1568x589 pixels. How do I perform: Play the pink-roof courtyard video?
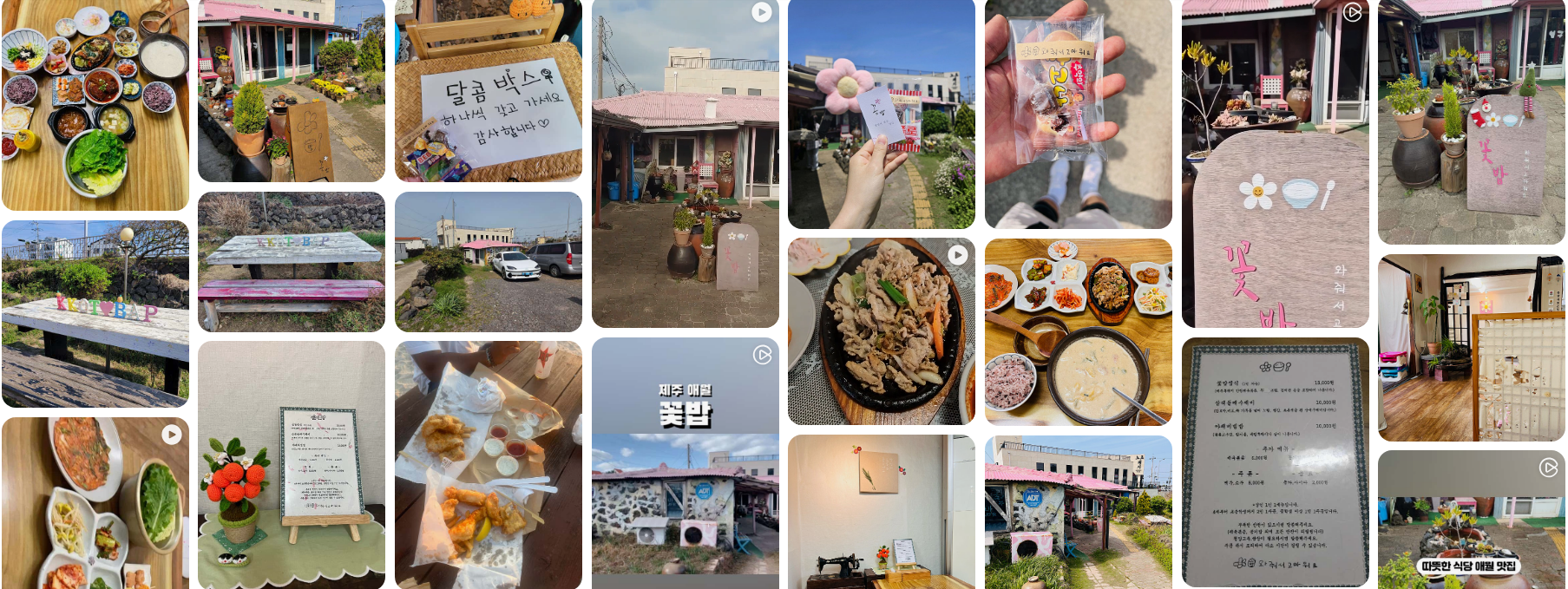tap(685, 165)
